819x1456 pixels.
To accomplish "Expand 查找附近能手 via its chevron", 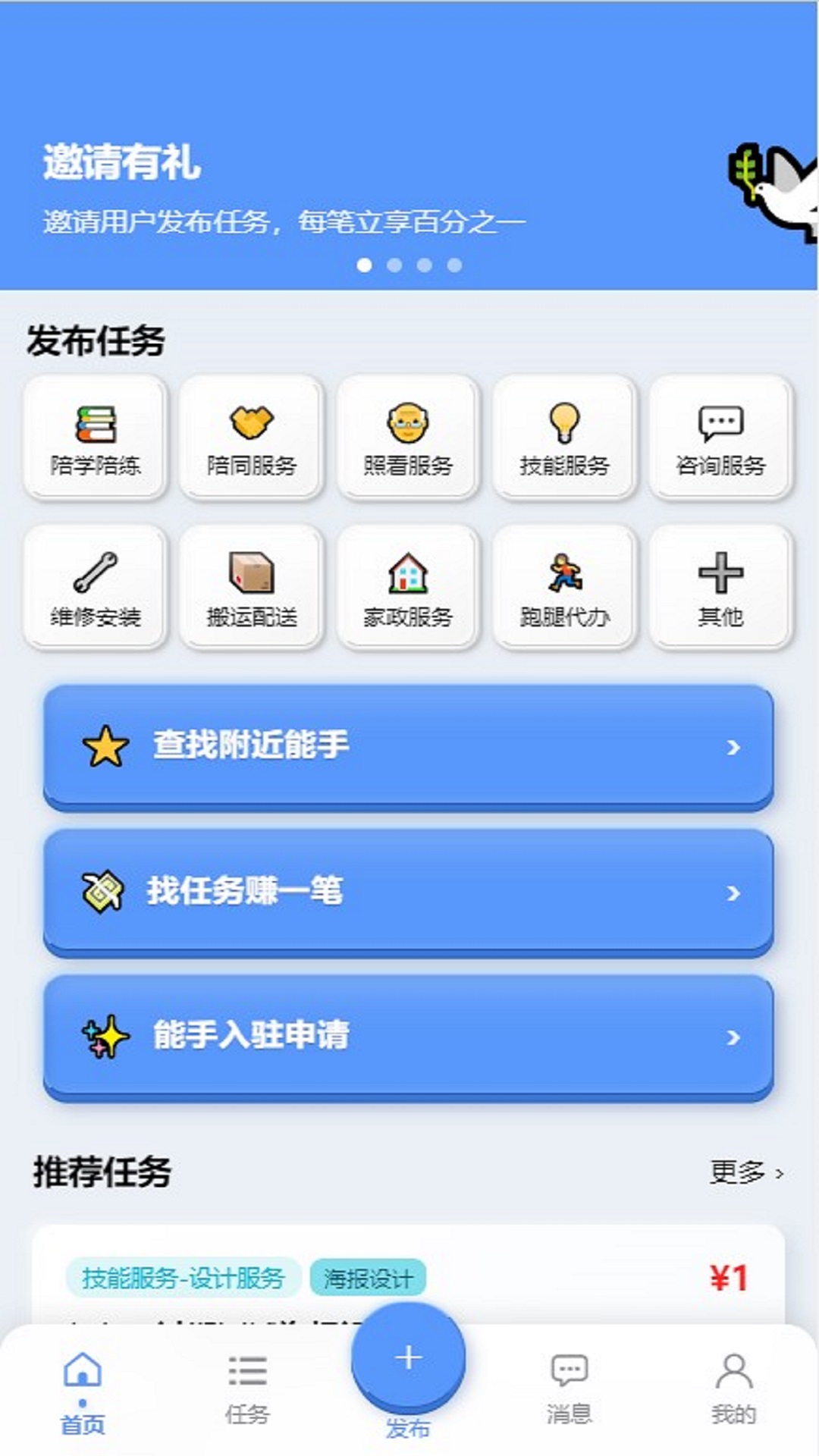I will (x=732, y=747).
